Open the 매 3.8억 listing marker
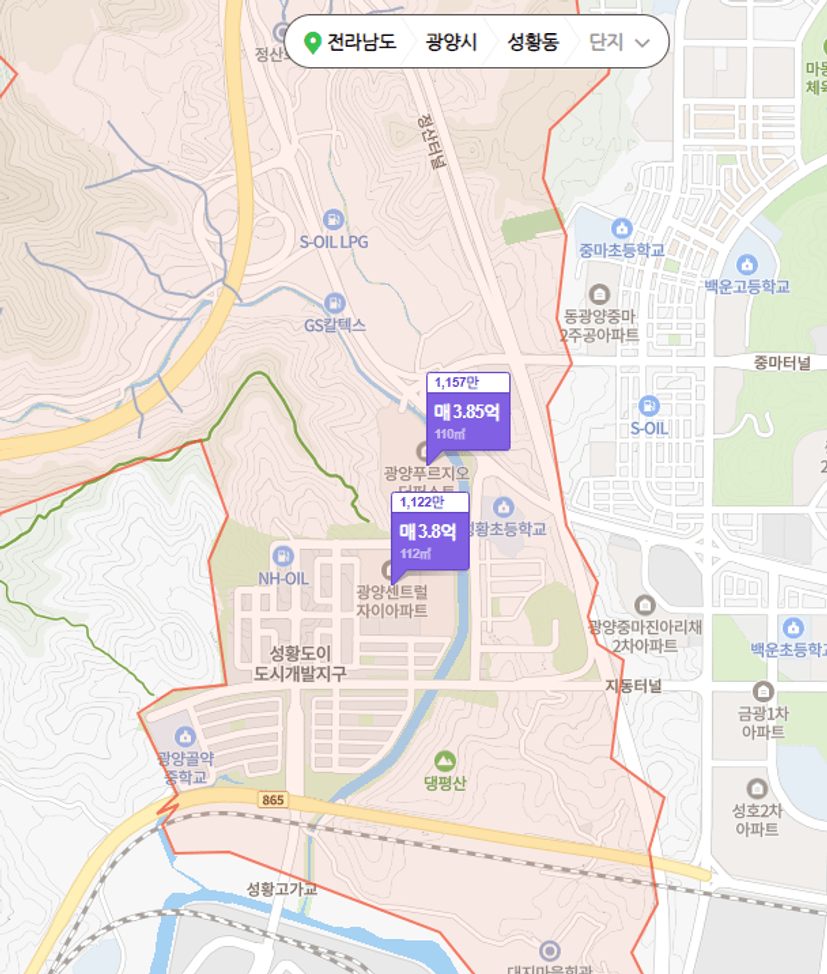The height and width of the screenshot is (974, 827). (428, 532)
